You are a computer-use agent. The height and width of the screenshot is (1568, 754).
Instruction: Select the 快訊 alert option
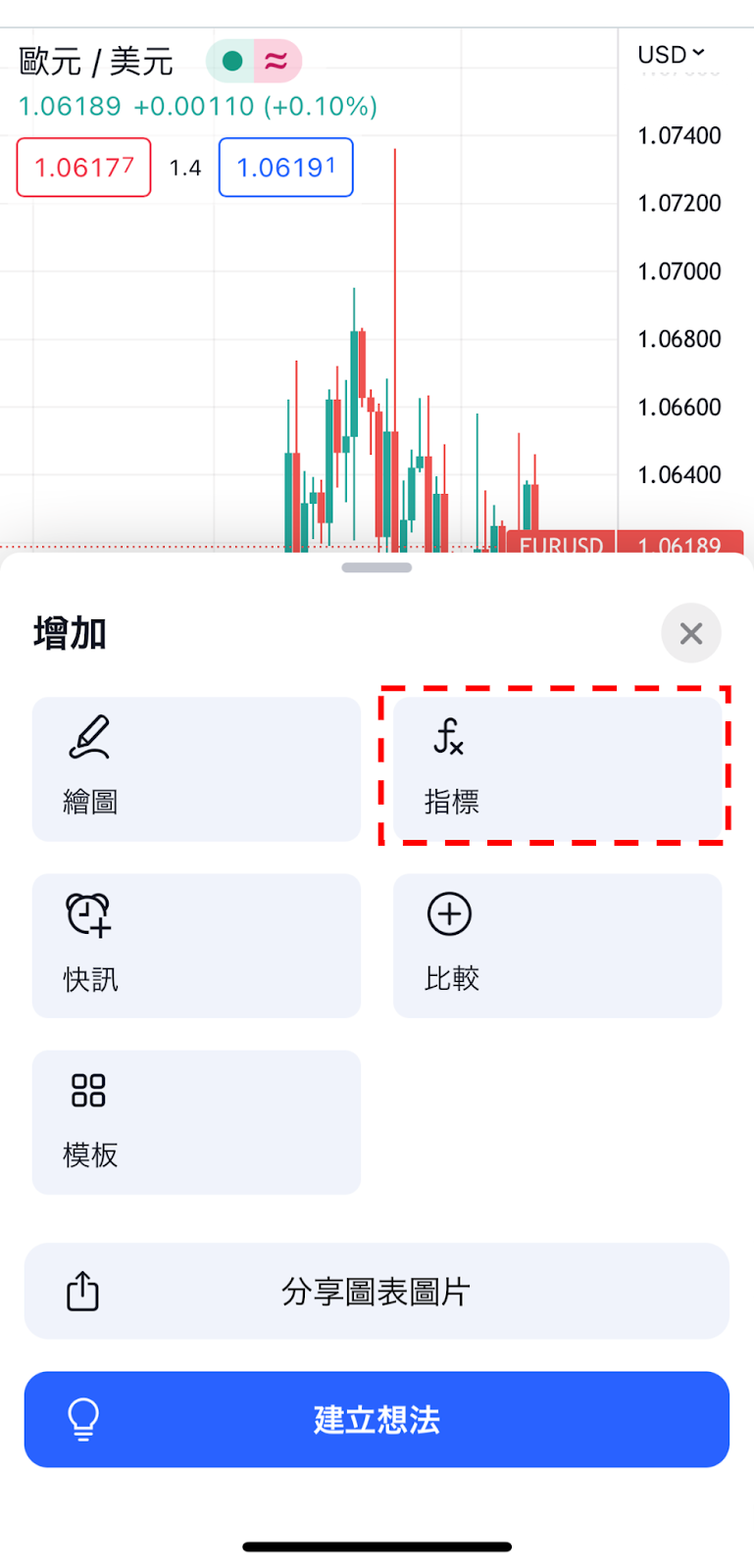pos(196,946)
